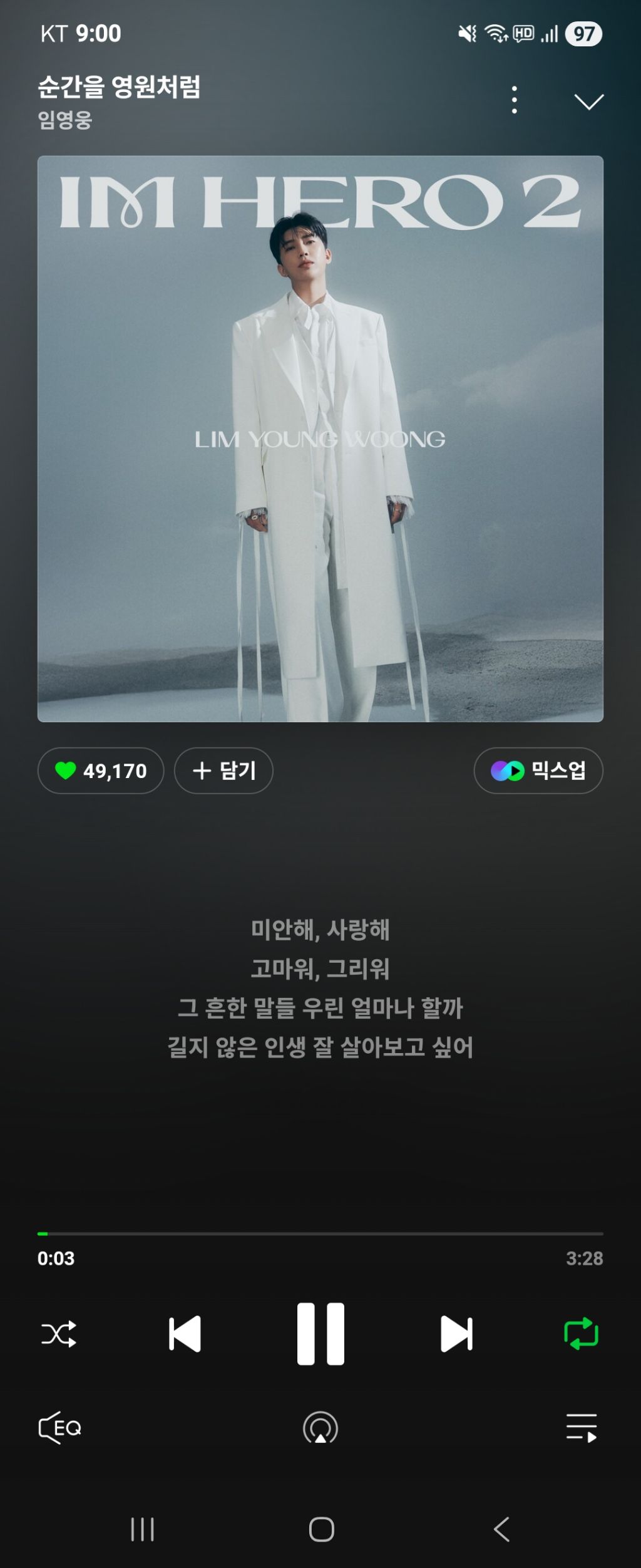The height and width of the screenshot is (1568, 641).
Task: Open recent apps from the navigation bar
Action: click(143, 1529)
